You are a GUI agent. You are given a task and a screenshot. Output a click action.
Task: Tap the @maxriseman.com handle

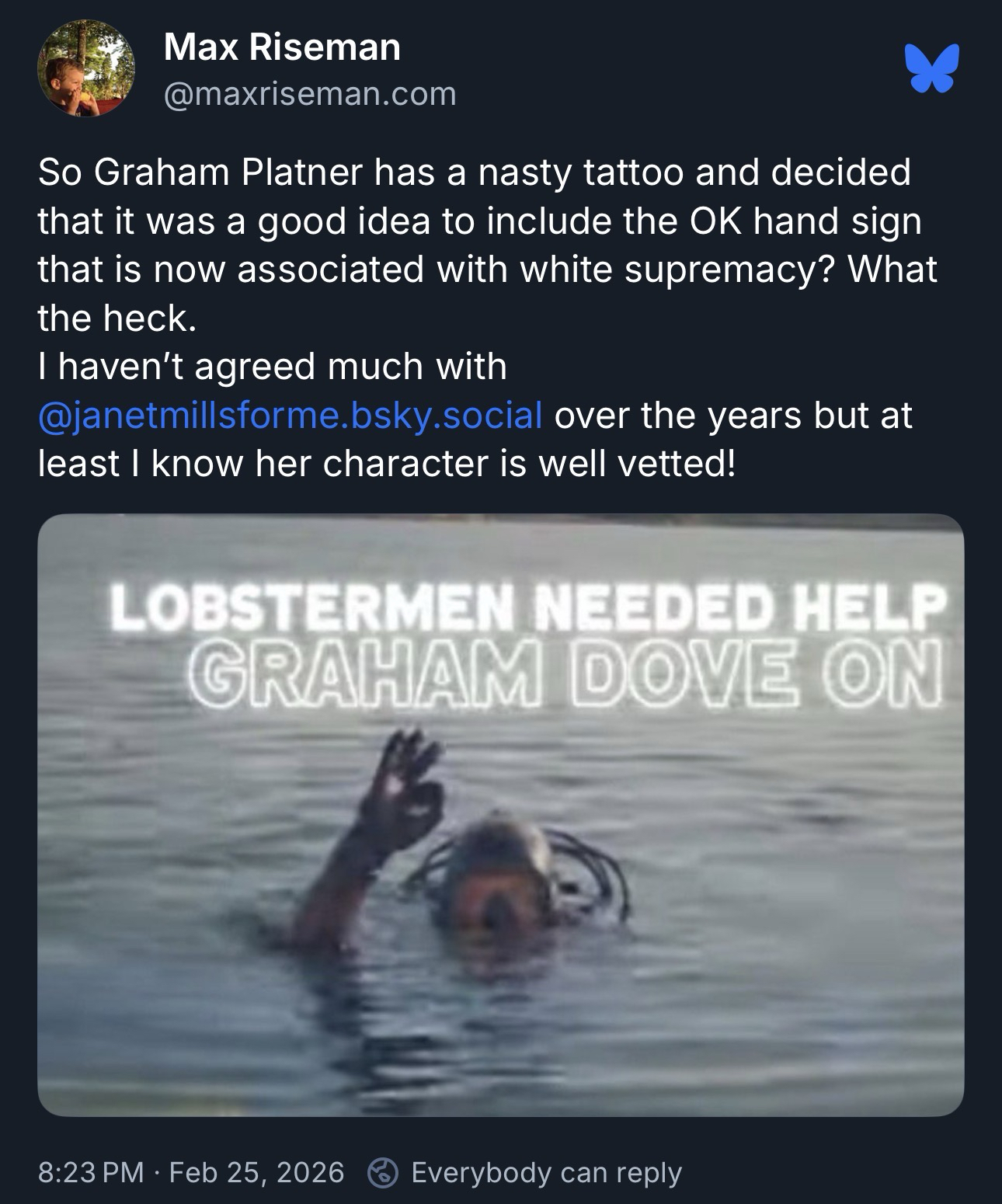coord(310,94)
